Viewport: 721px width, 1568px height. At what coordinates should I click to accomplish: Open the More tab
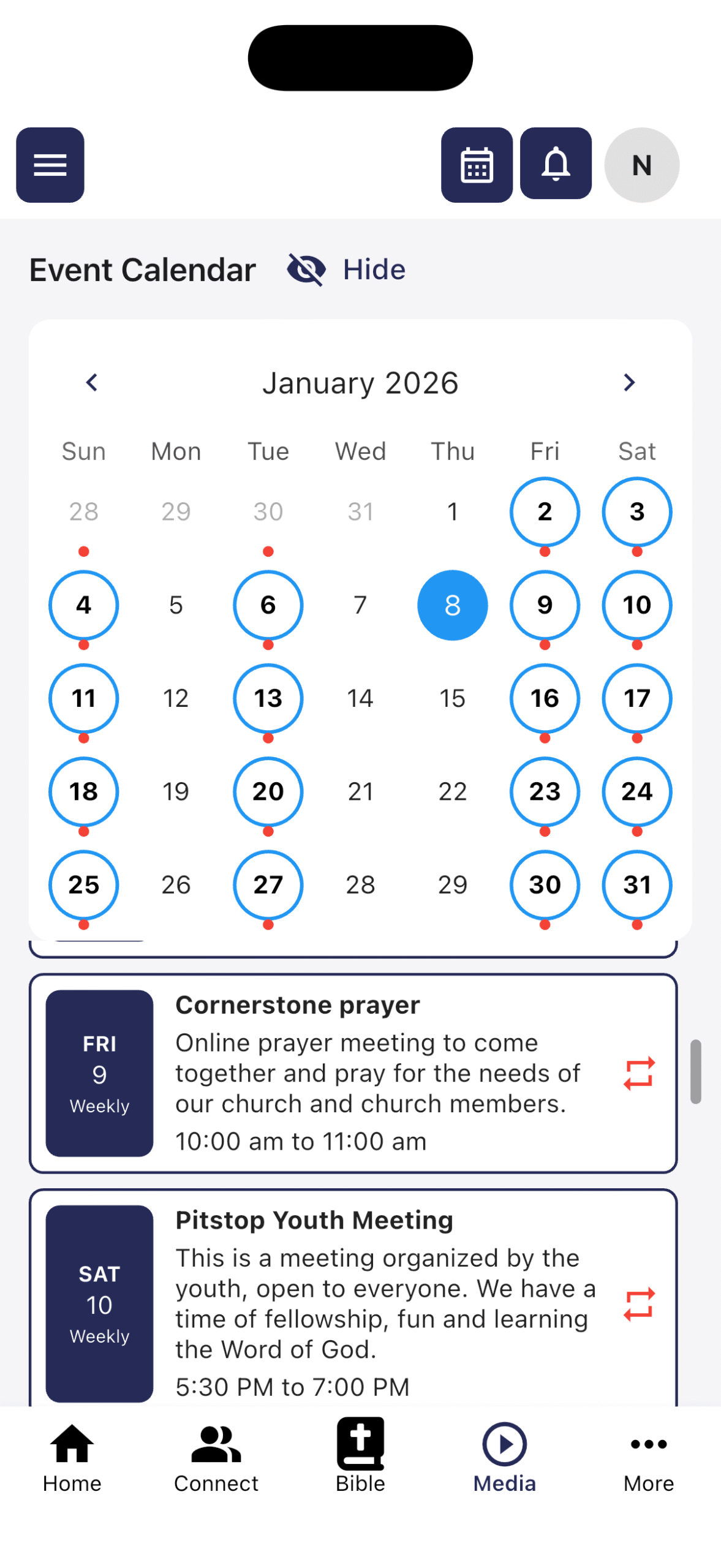pyautogui.click(x=648, y=1458)
